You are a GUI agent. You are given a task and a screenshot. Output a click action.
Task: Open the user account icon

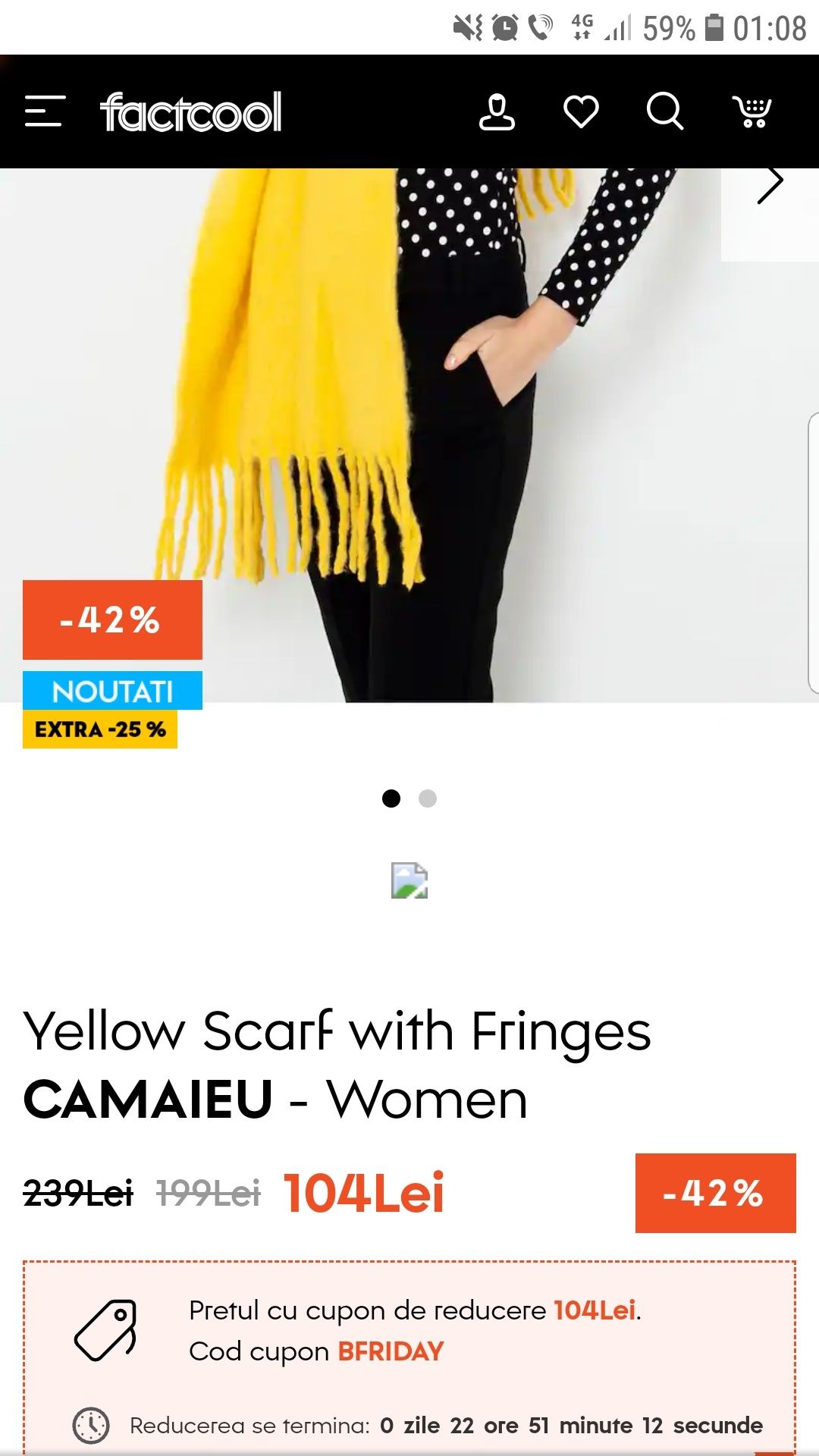coord(497,112)
